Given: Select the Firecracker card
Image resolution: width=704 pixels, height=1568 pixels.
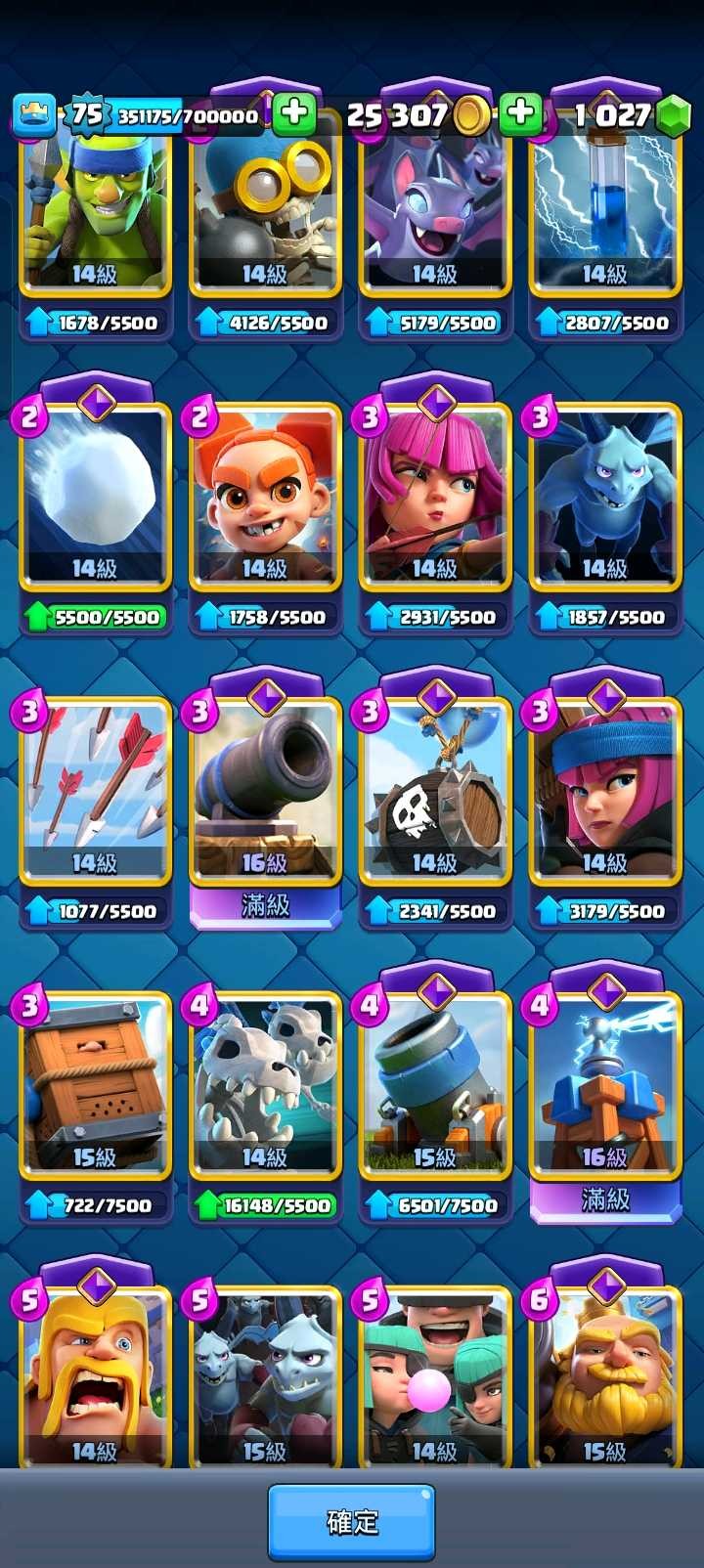Looking at the screenshot, I should point(605,792).
